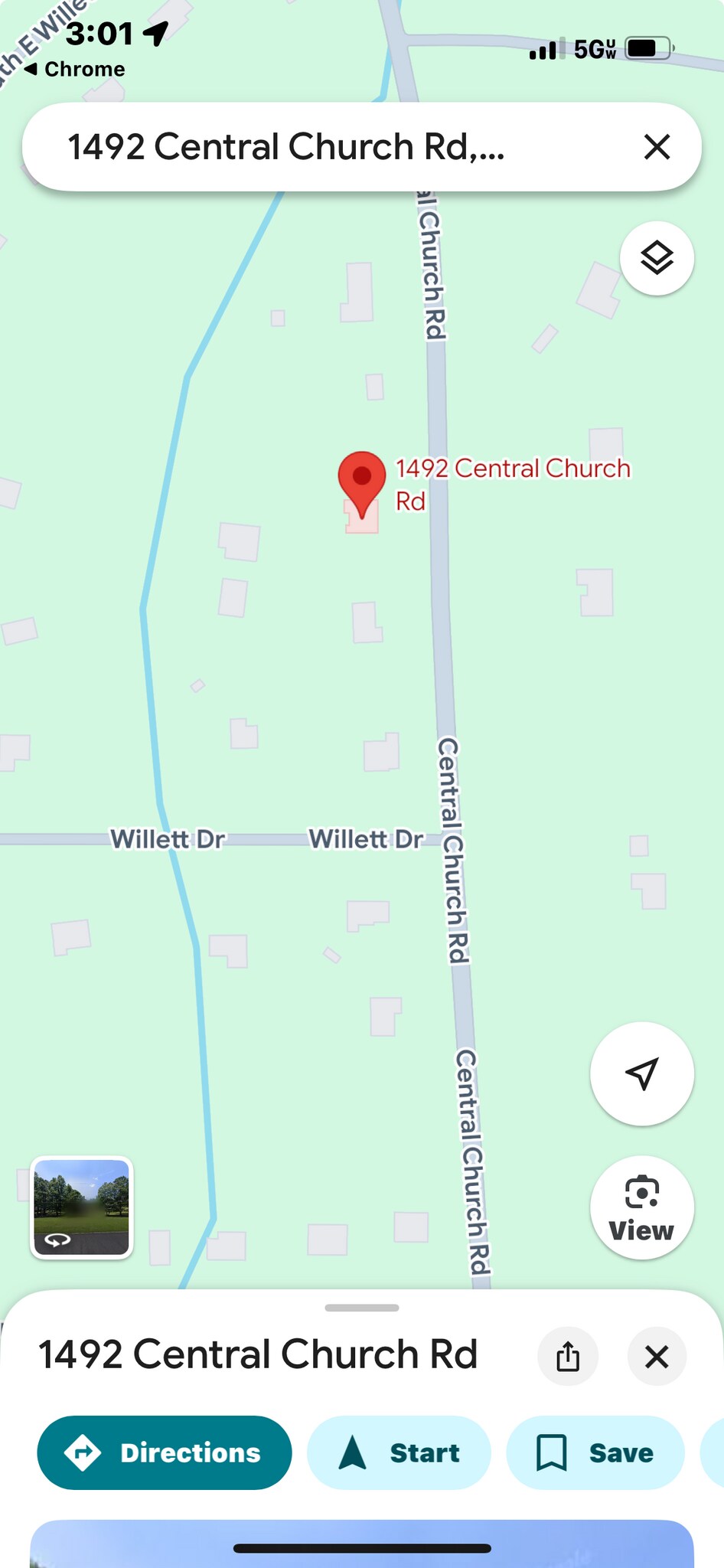Start navigation to this address
Screen dimensions: 724x1568
tap(399, 1452)
